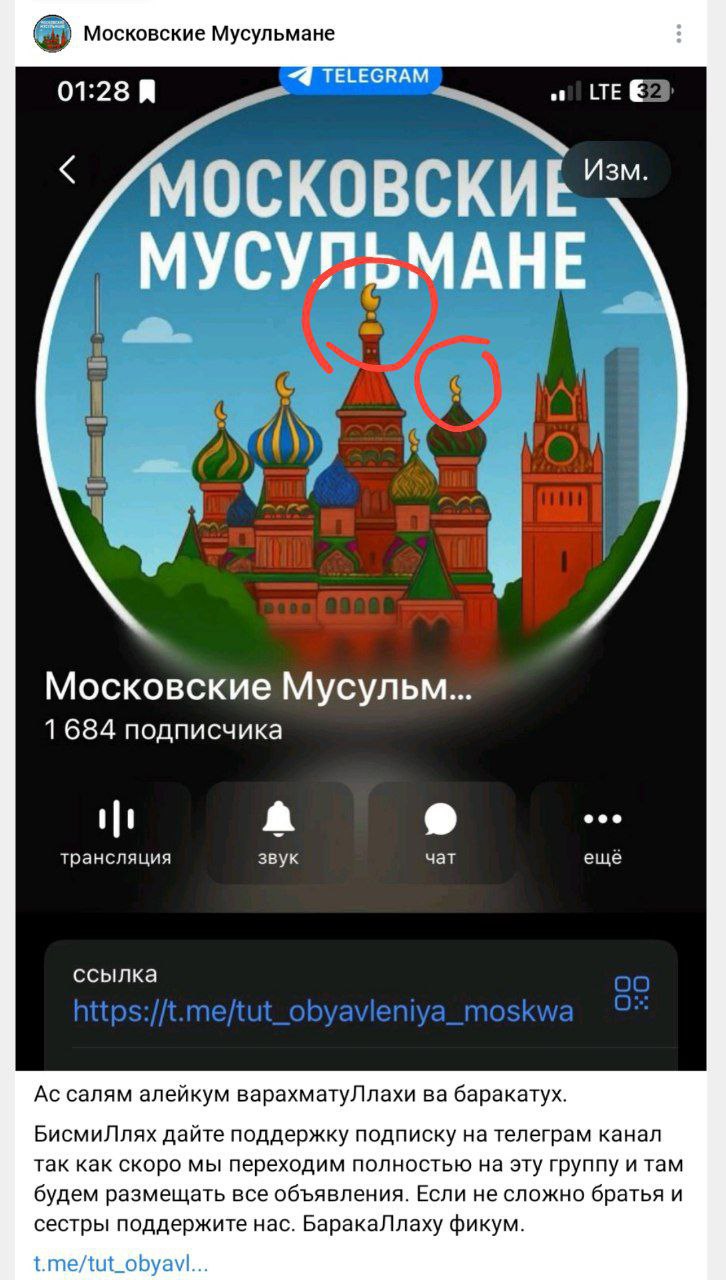Open the Московские Мусульмане group avatar
Viewport: 726px width, 1280px height.
tap(52, 34)
